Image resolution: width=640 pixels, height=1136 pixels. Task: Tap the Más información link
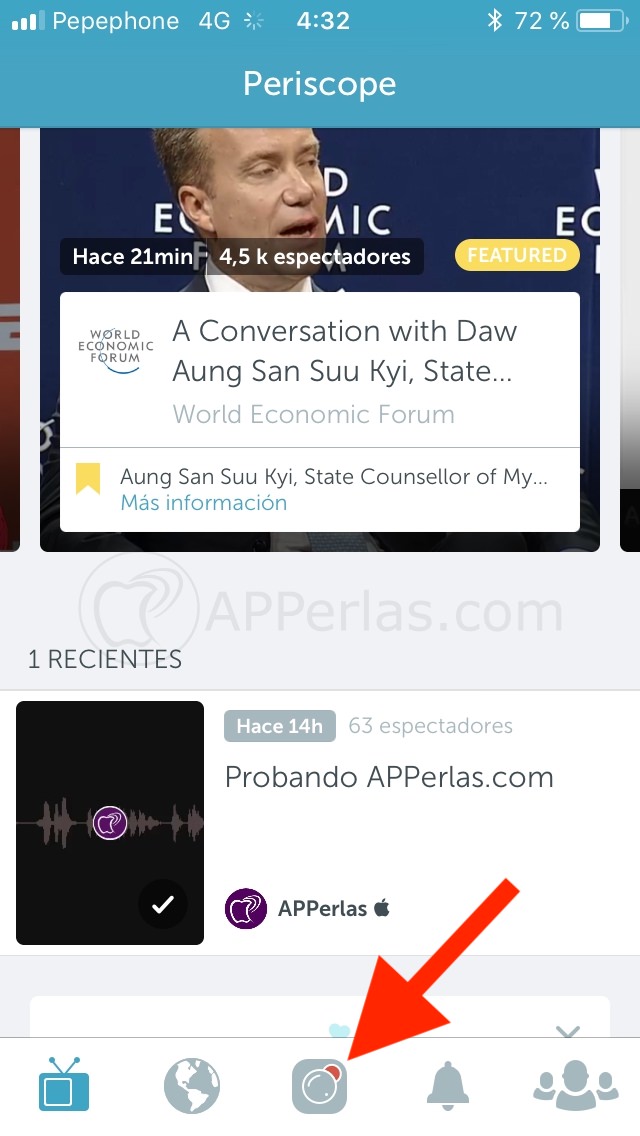click(203, 503)
